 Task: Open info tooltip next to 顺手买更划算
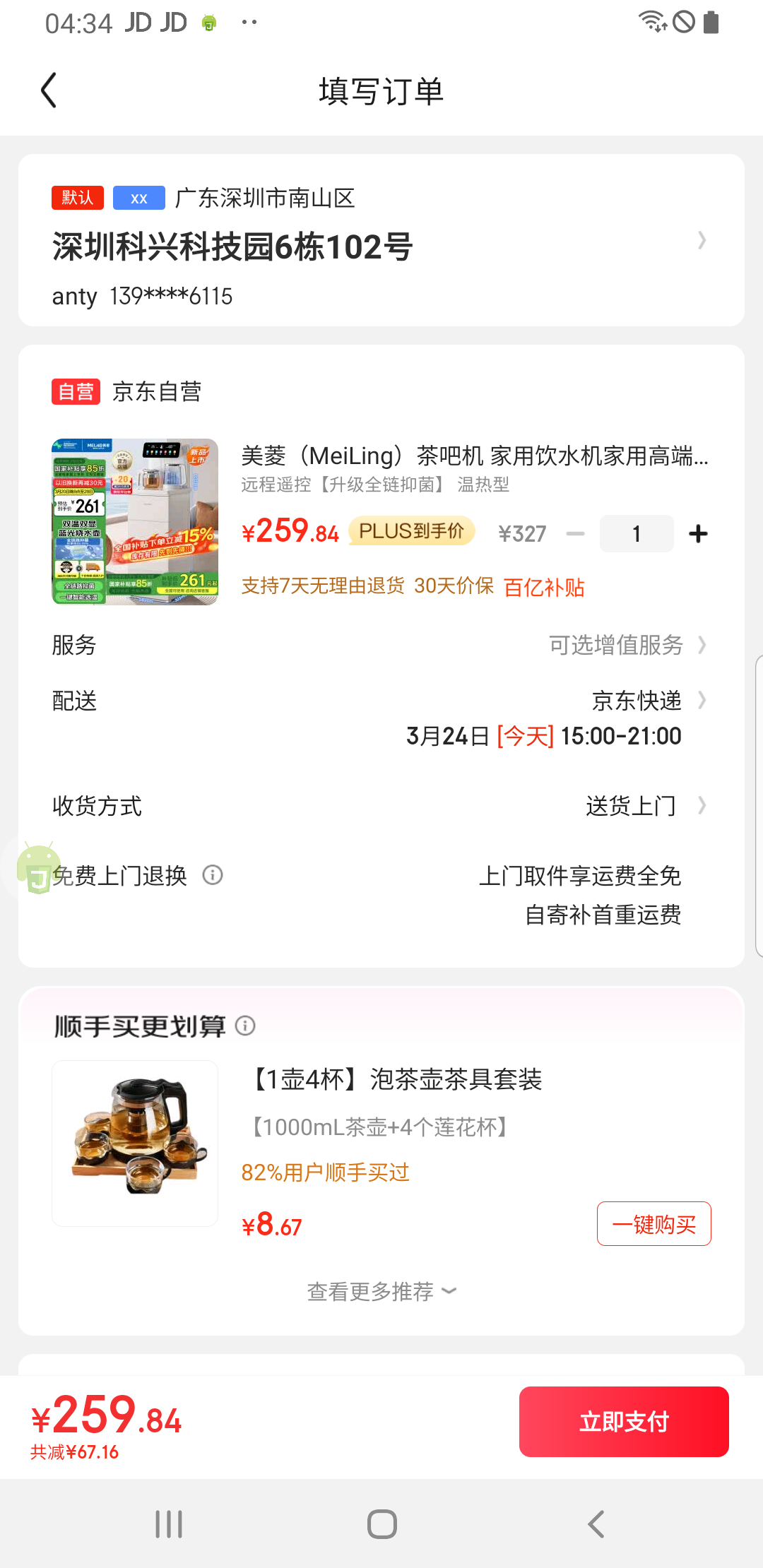(245, 1026)
